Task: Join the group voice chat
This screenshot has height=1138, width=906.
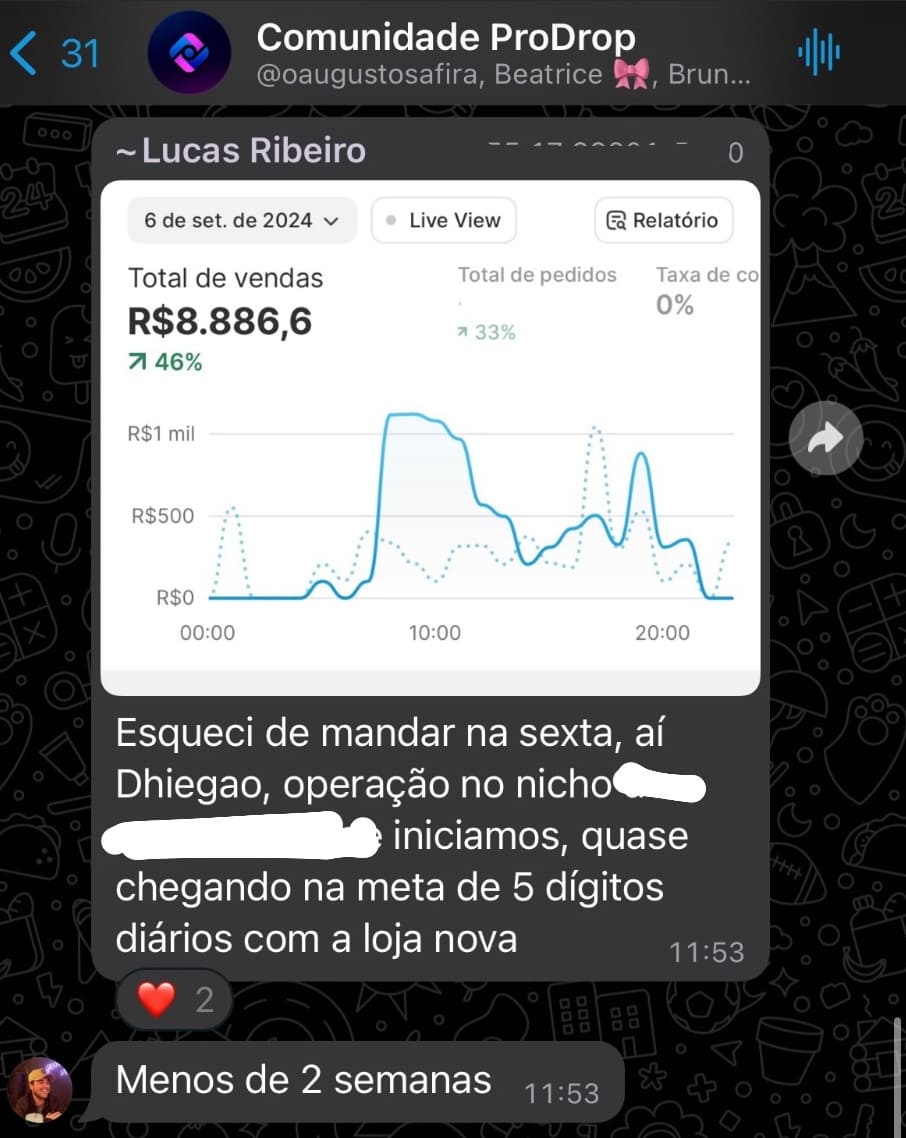Action: coord(819,52)
